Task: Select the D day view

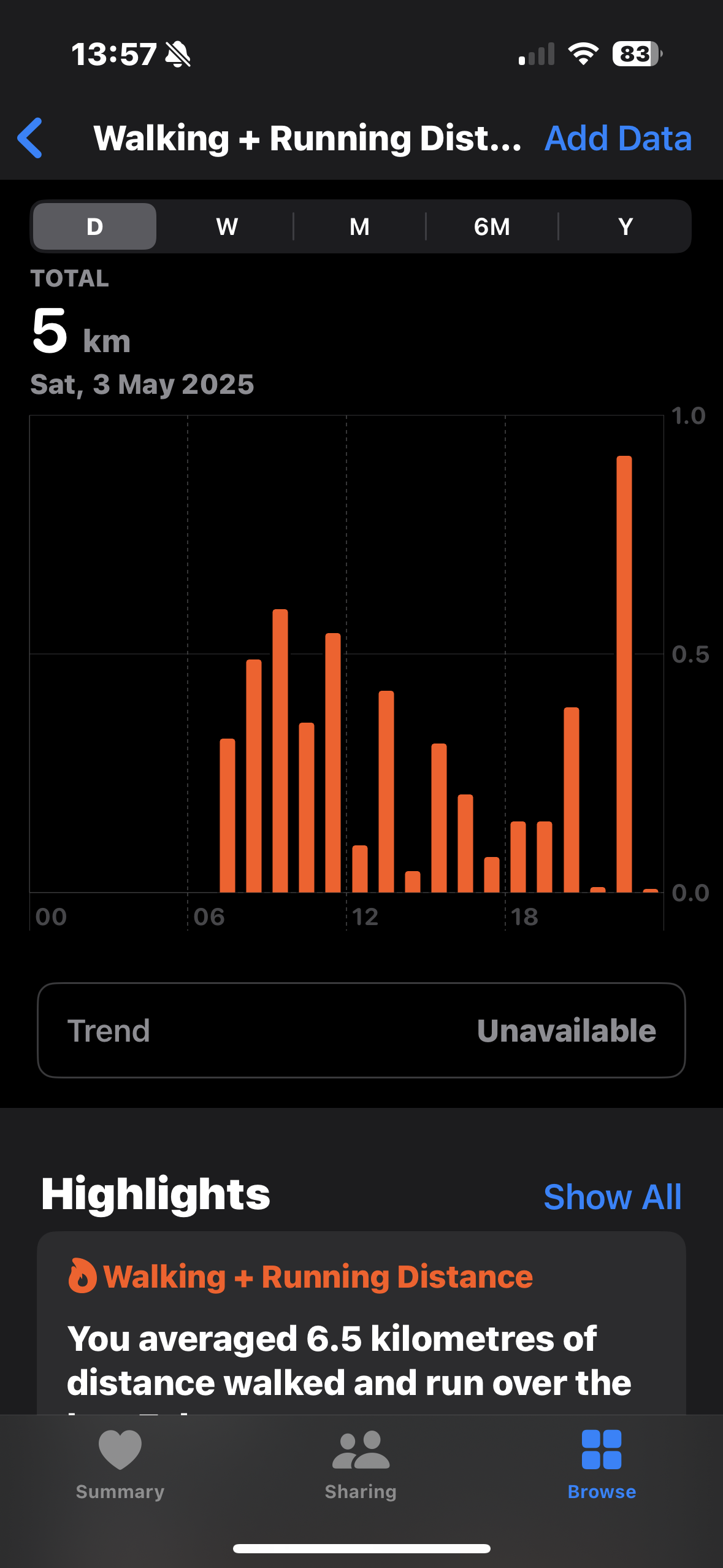Action: (x=94, y=226)
